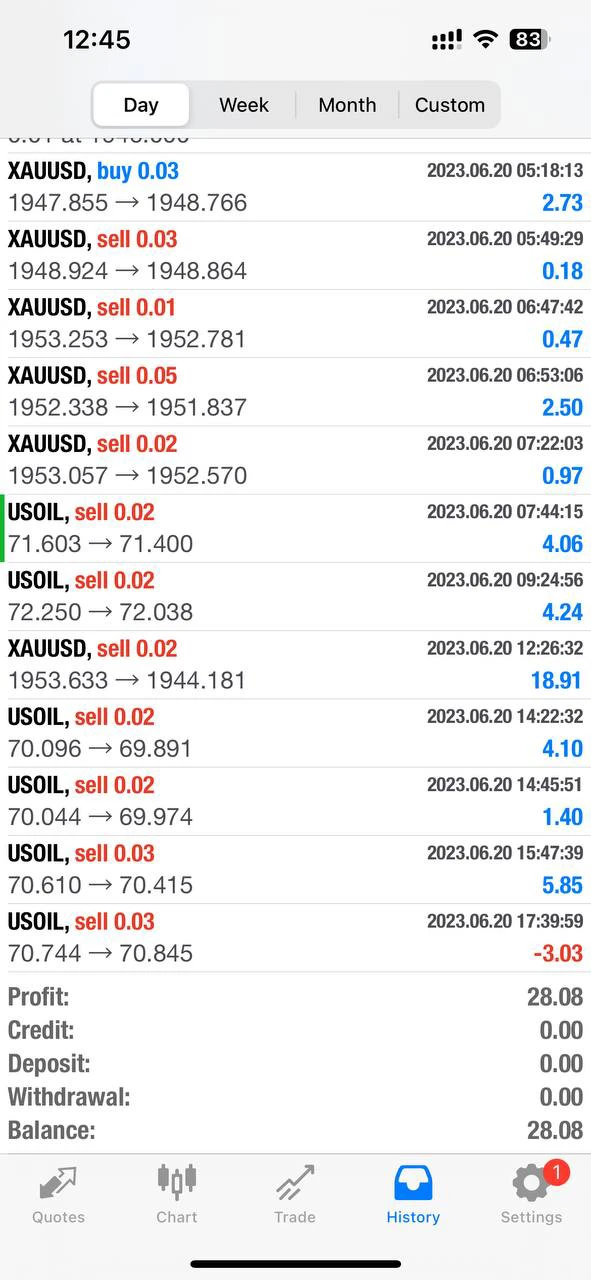Show details of USOIL trade at 14:22:32
Screen dimensions: 591x1280
click(x=295, y=733)
